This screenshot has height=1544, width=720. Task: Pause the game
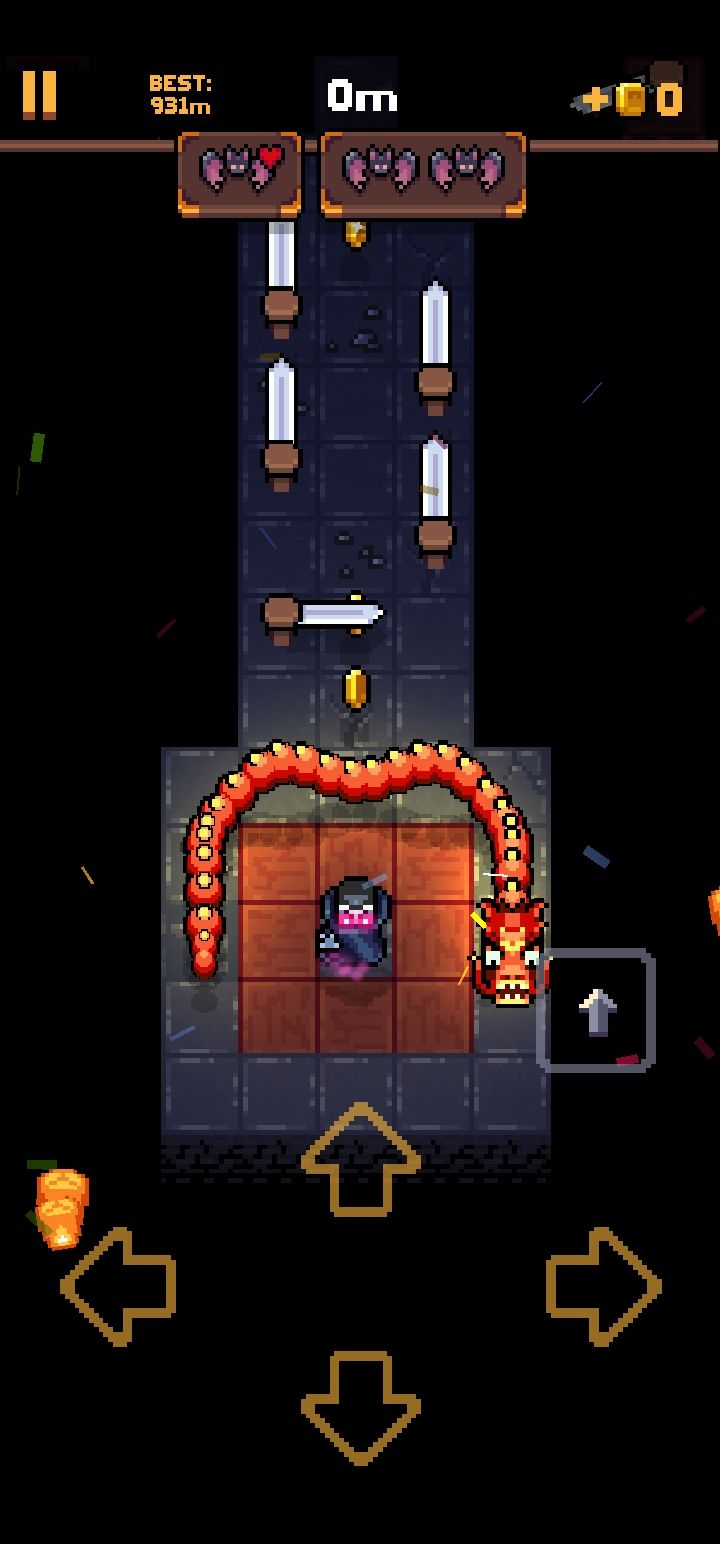pos(40,95)
